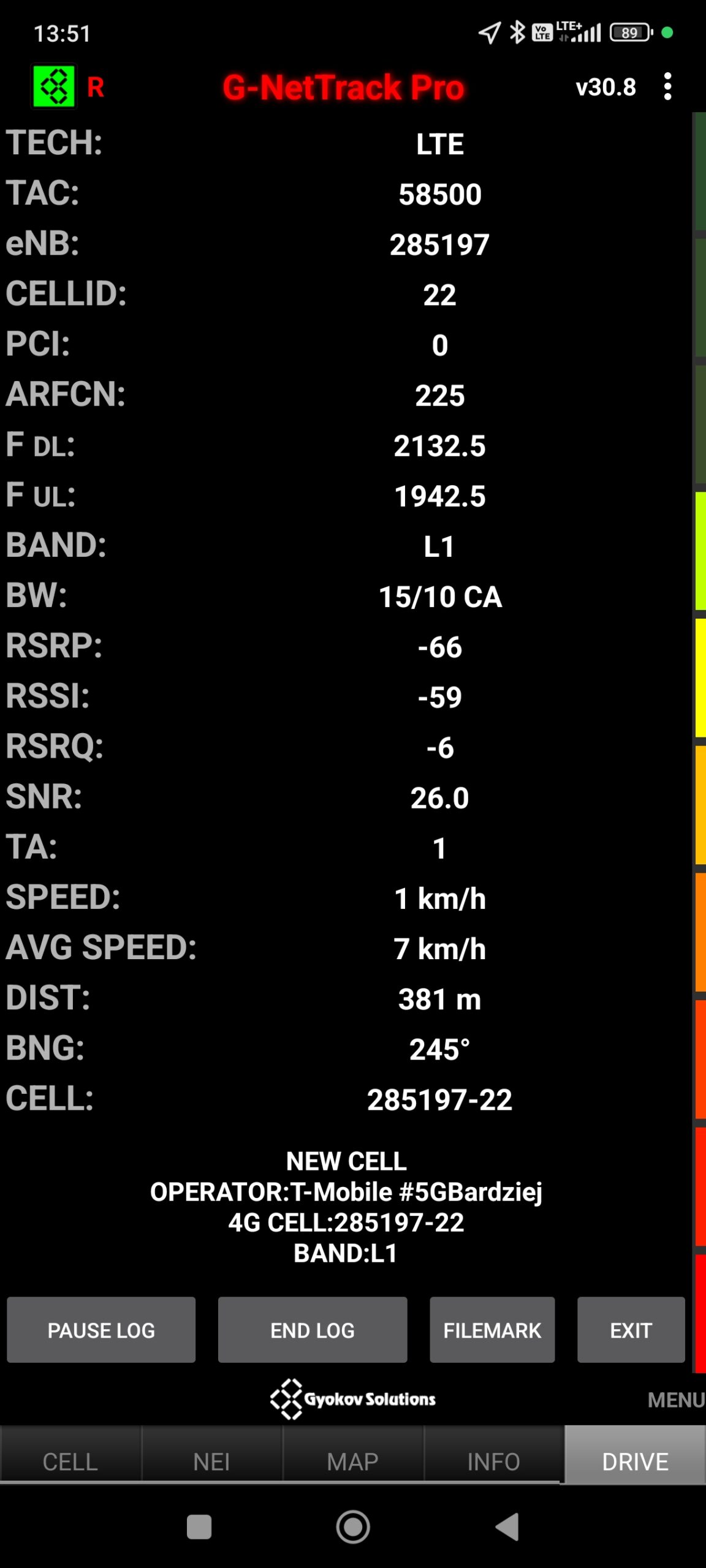Switch to the NEI tab
706x1568 pixels.
[211, 1461]
